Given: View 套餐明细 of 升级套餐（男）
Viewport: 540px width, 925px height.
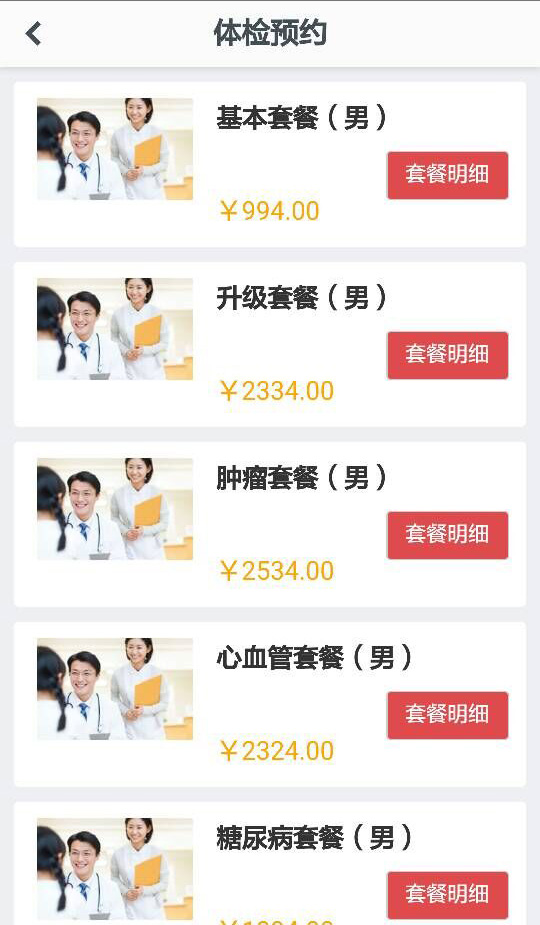Looking at the screenshot, I should pos(447,355).
